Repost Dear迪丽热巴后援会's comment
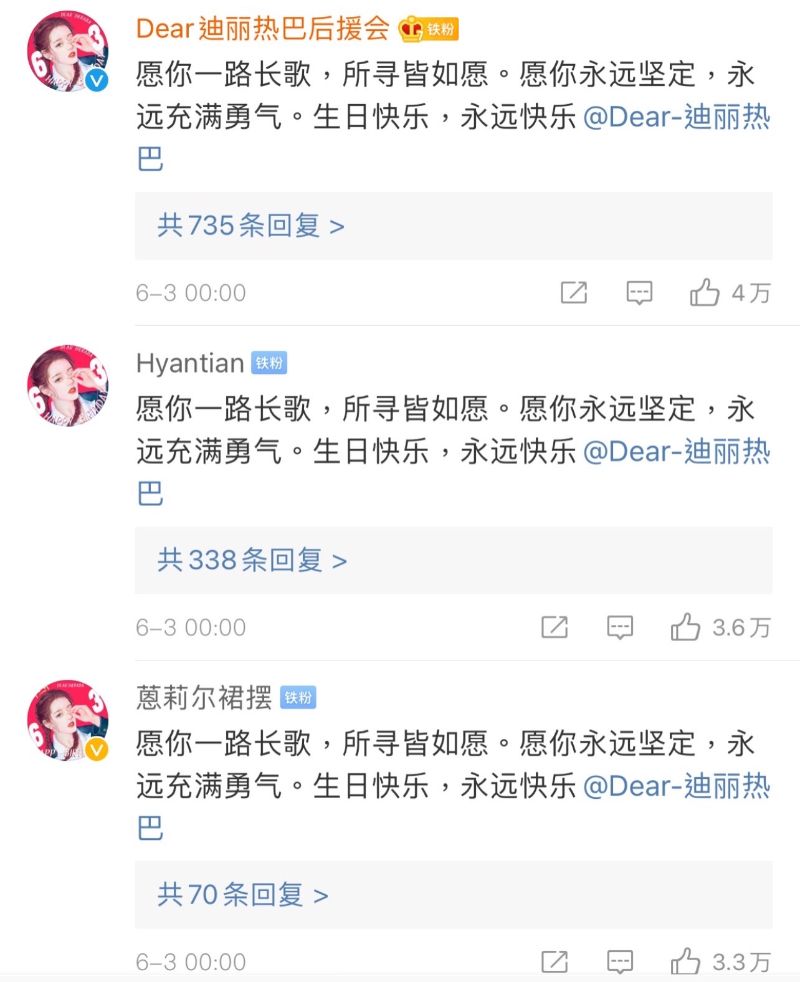 (574, 293)
